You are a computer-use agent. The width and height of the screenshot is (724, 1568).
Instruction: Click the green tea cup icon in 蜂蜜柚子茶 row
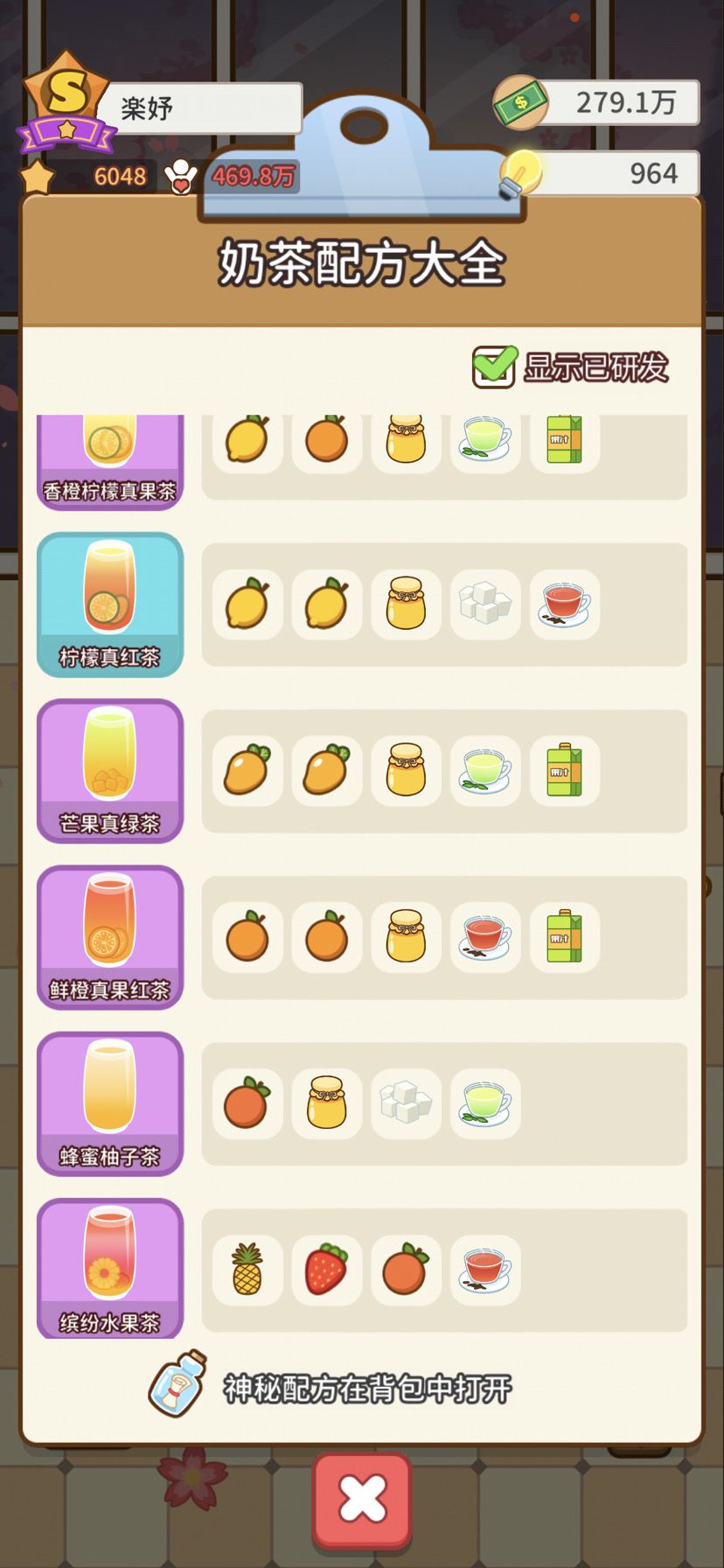(x=484, y=1103)
